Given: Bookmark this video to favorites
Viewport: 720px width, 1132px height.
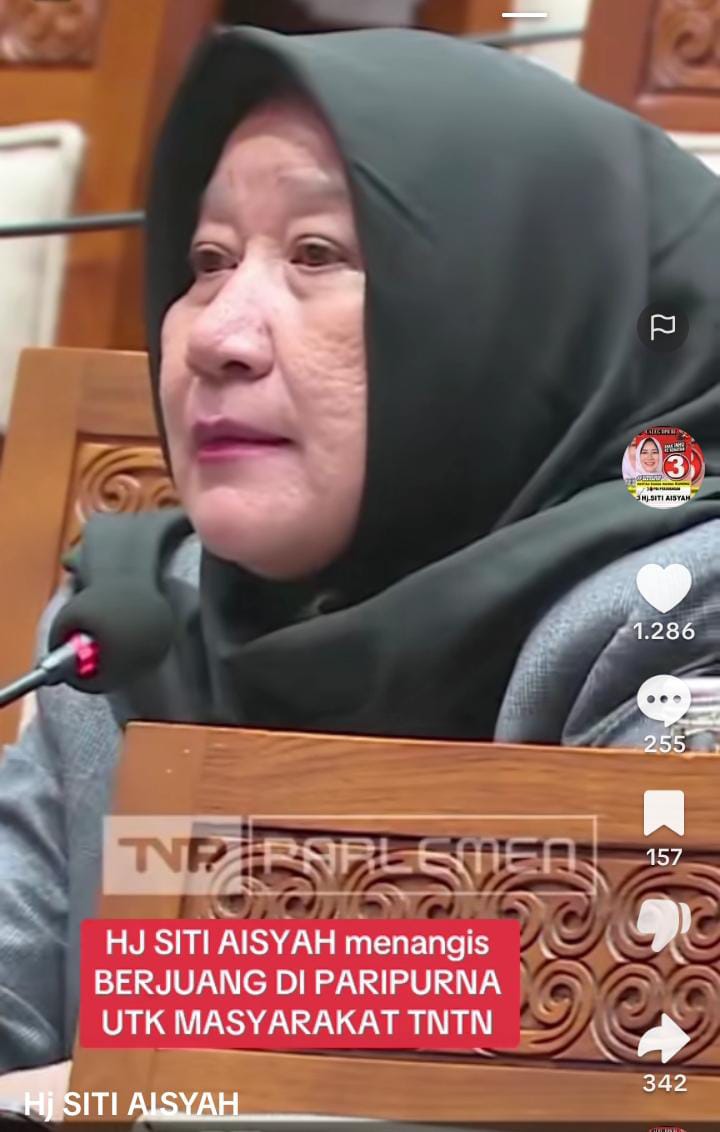Looking at the screenshot, I should [x=664, y=813].
